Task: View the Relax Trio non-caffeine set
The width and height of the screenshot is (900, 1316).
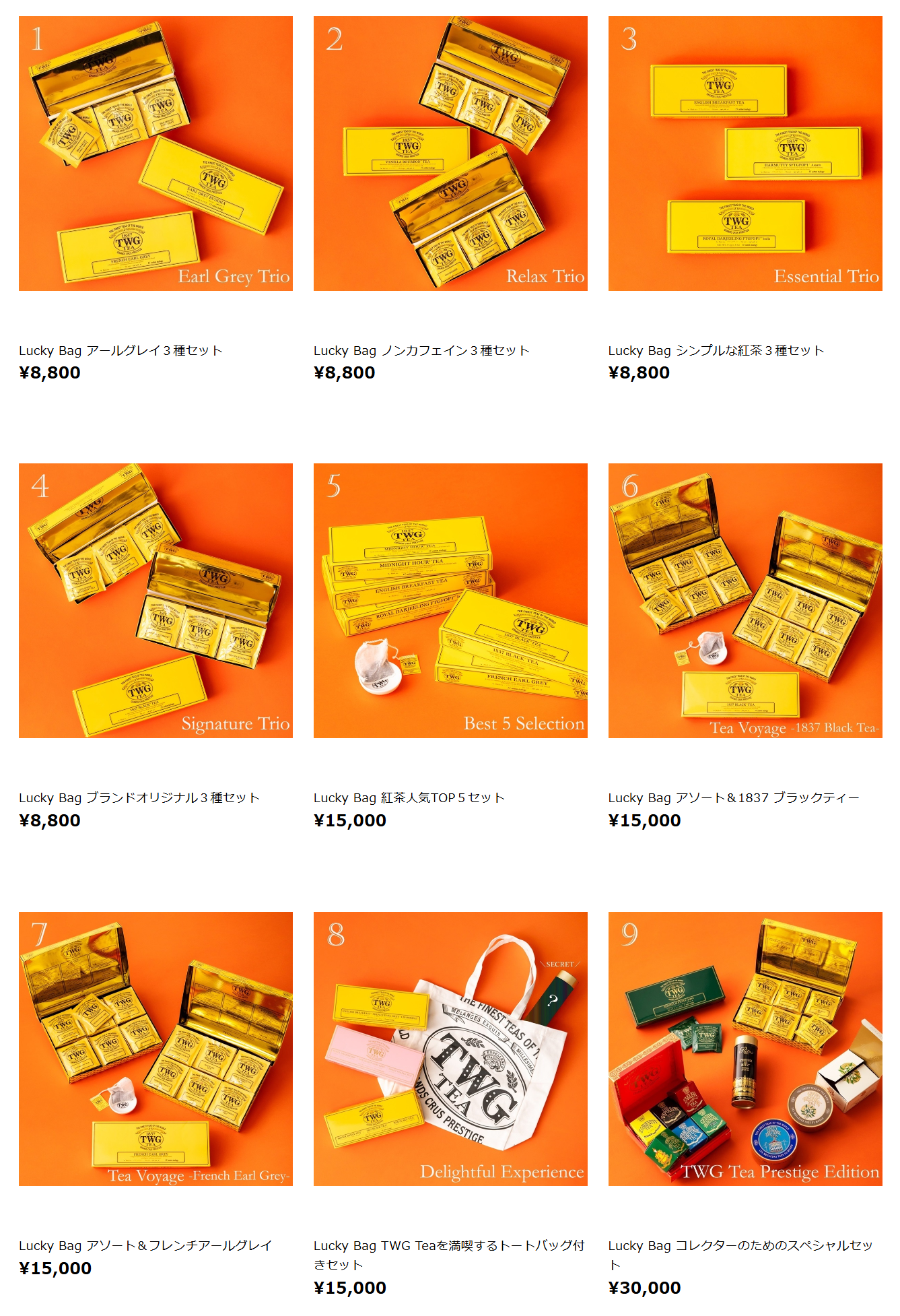Action: (450, 154)
